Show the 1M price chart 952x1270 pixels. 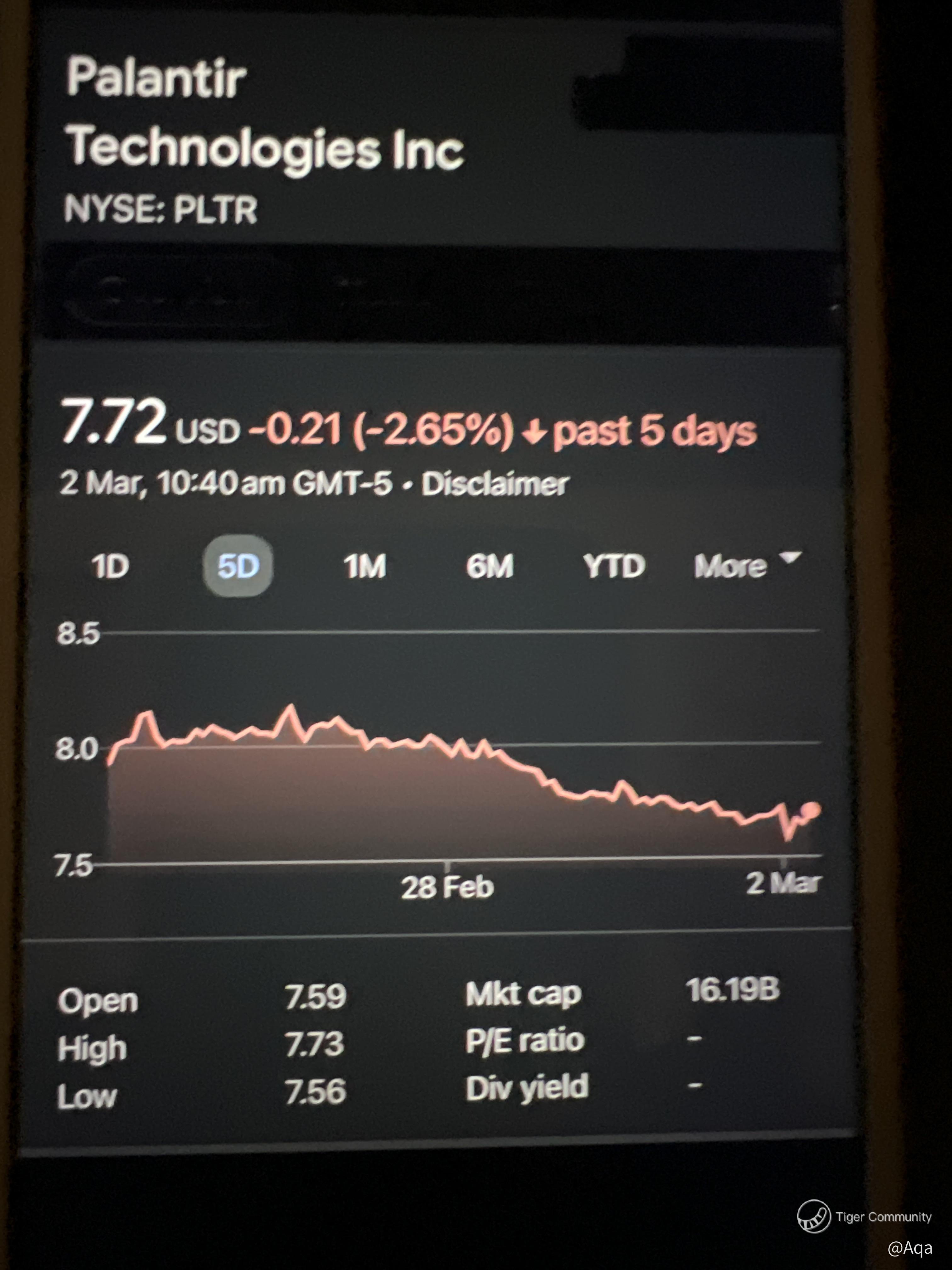pos(364,567)
